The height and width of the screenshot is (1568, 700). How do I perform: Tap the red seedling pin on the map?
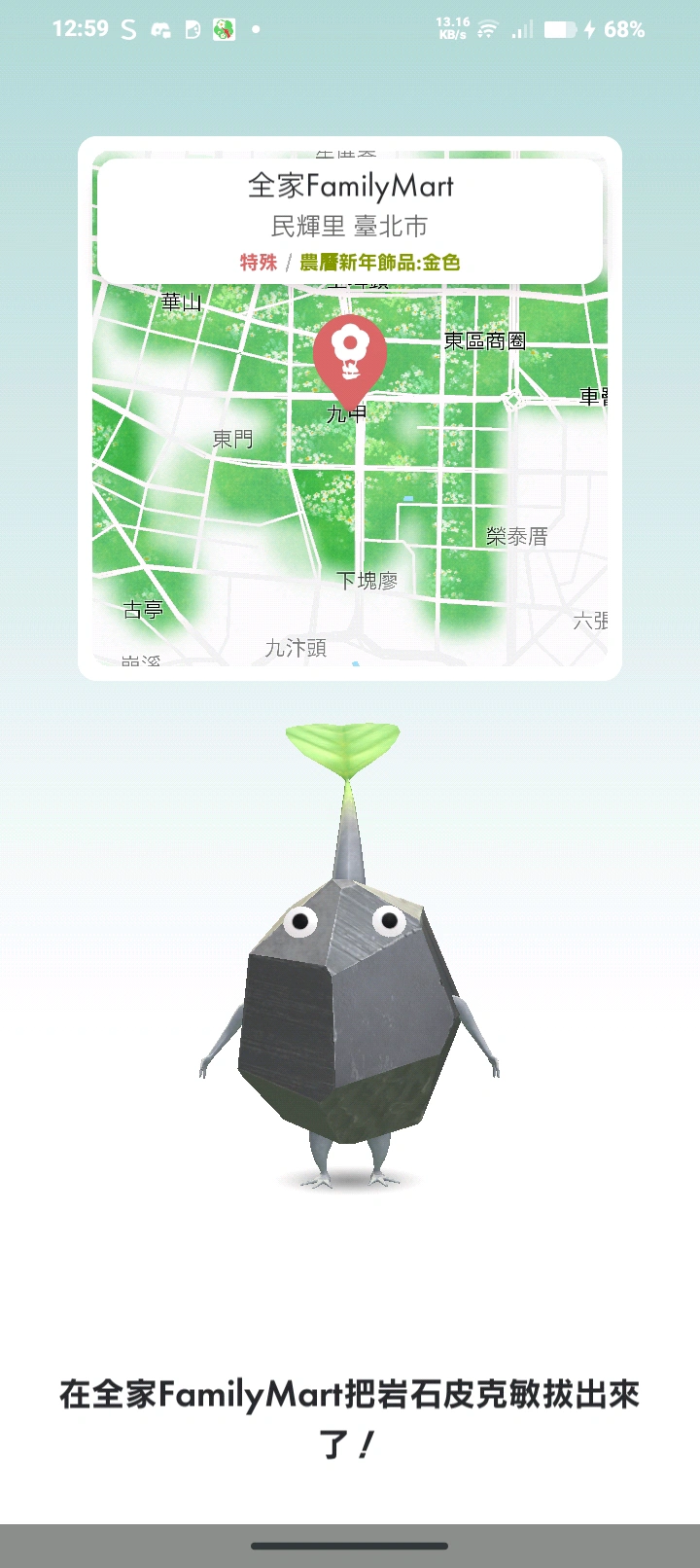[x=350, y=357]
